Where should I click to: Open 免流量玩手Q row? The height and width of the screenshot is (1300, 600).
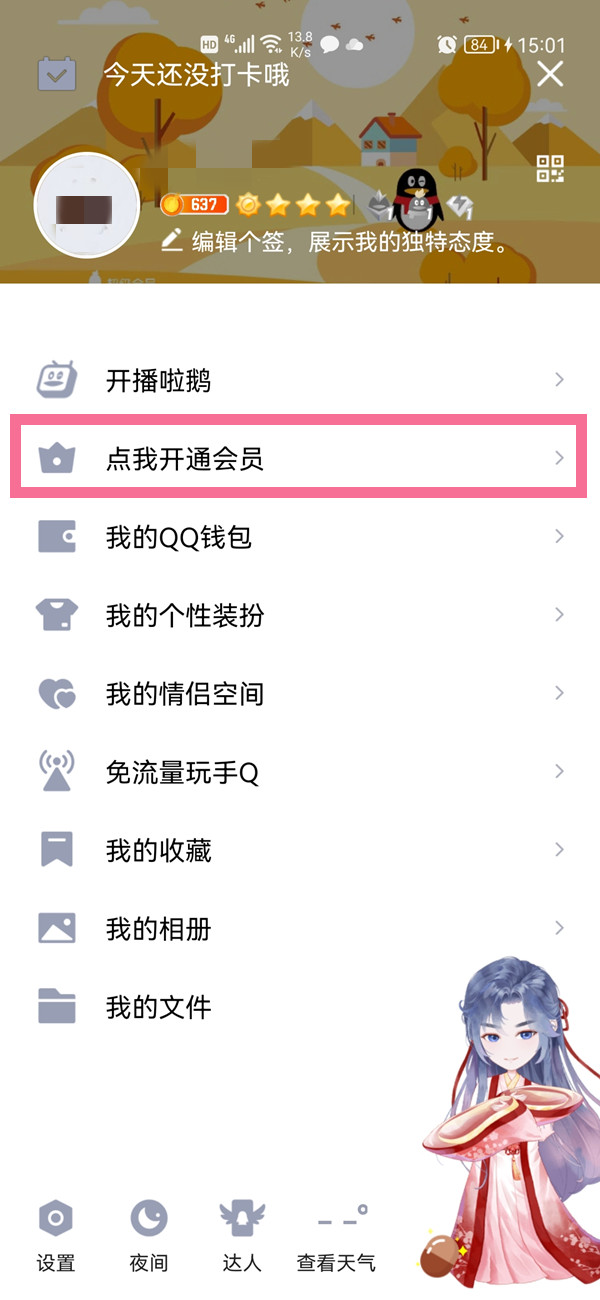(300, 772)
